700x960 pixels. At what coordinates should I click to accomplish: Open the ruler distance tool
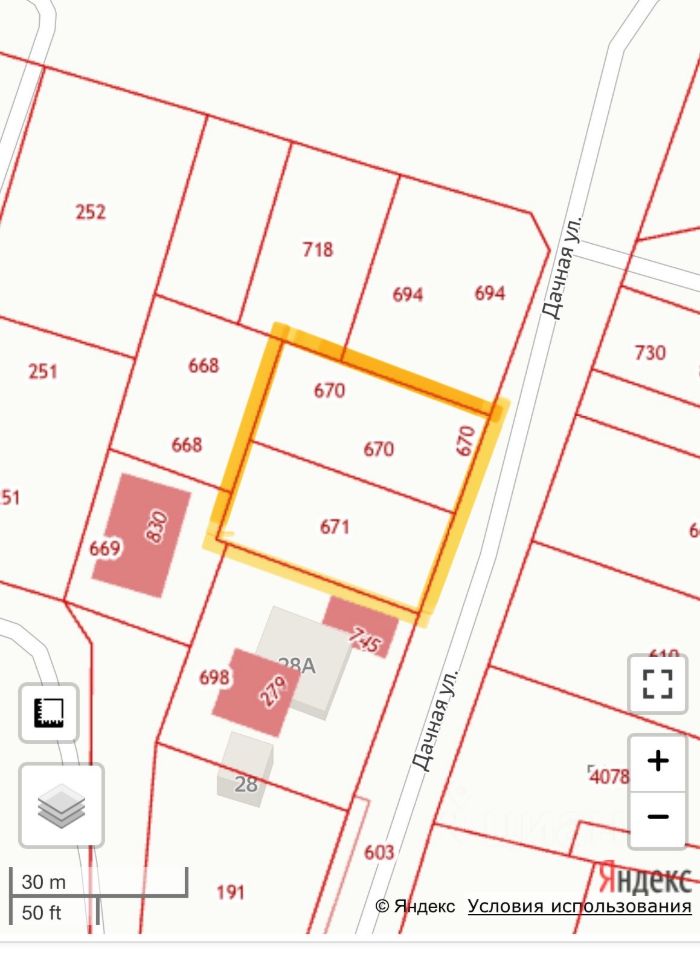coord(49,712)
